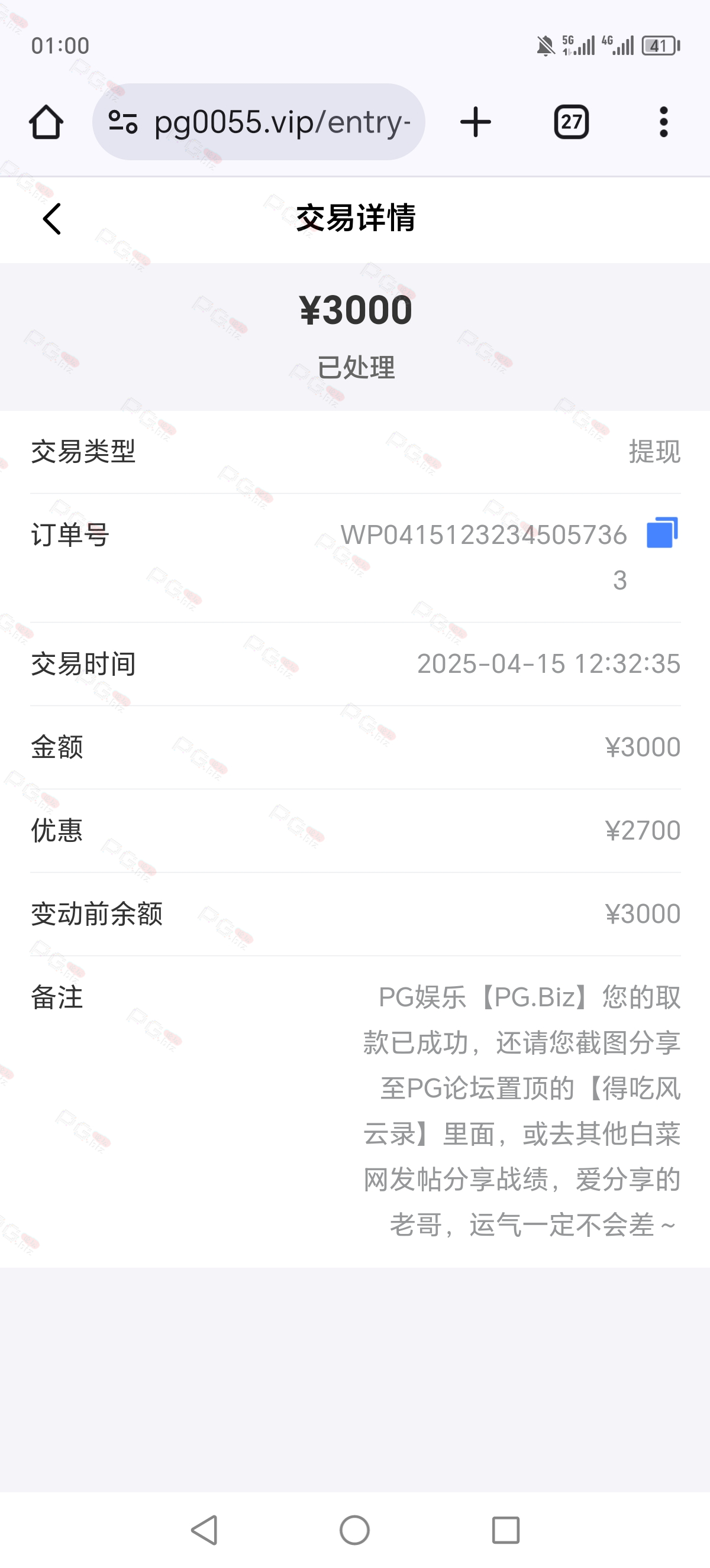The width and height of the screenshot is (710, 1568).
Task: View site info icon in address bar
Action: click(122, 122)
